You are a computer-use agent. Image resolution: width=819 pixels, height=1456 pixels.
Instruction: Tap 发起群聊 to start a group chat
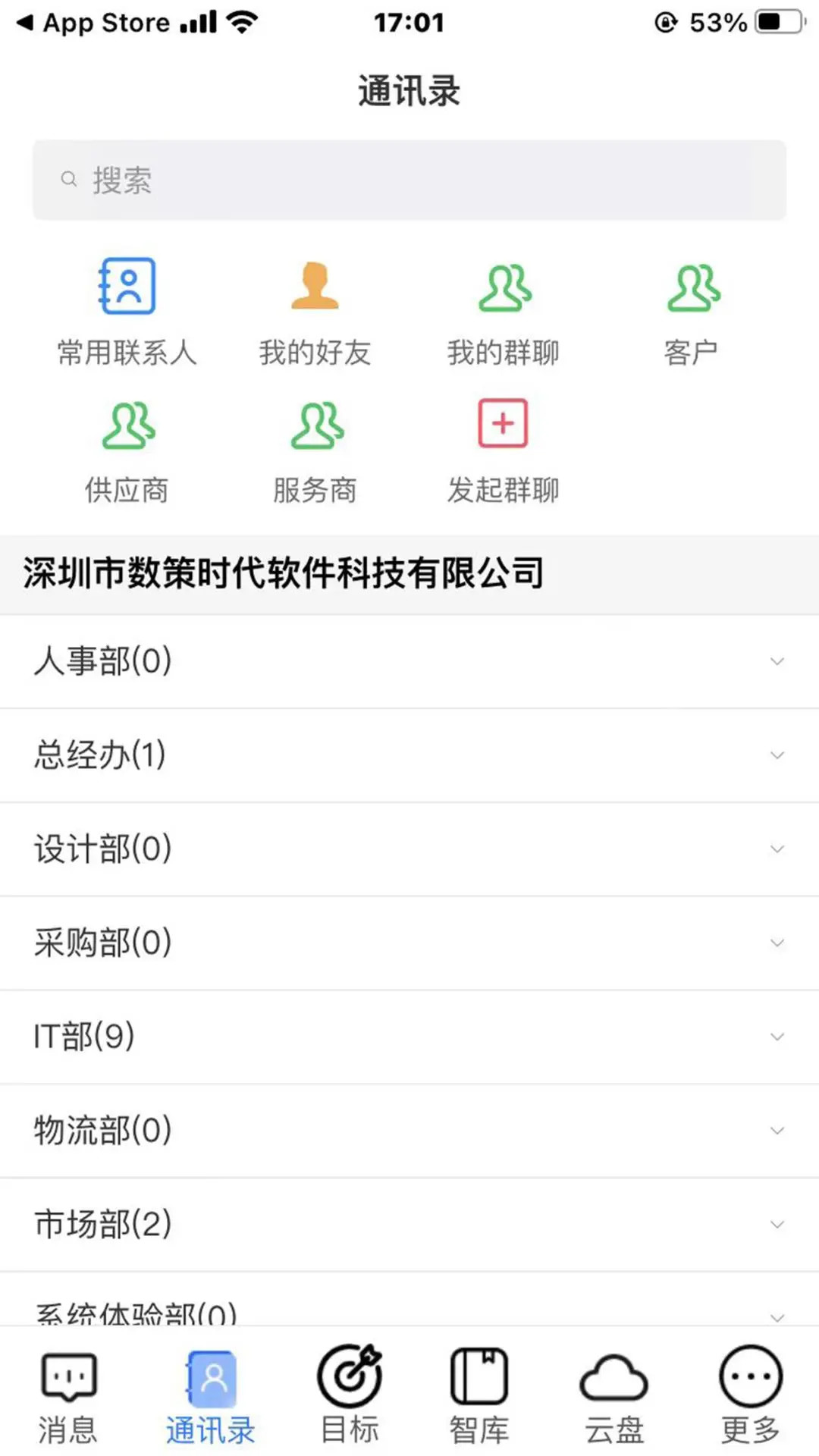(504, 447)
